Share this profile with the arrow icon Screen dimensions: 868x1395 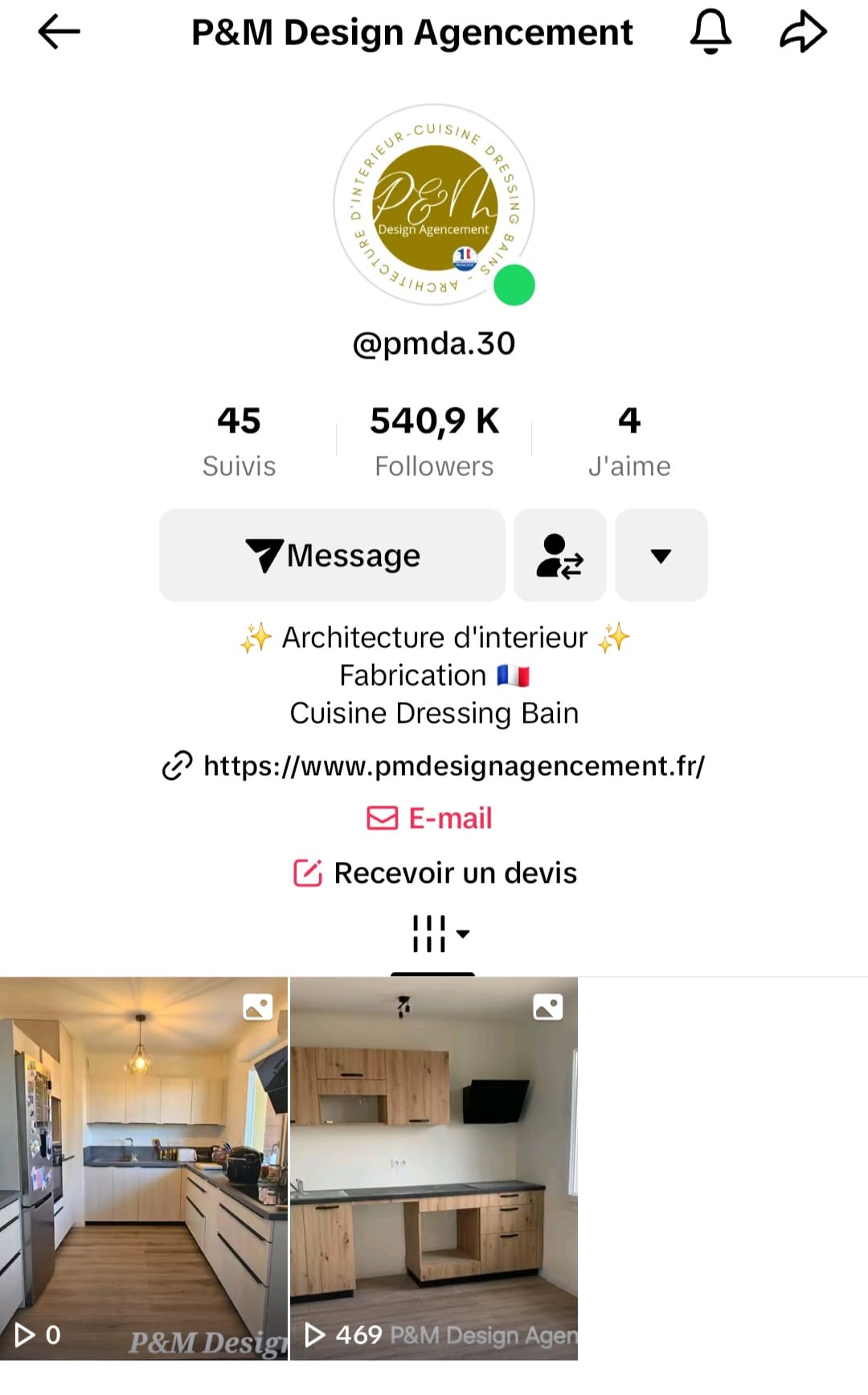click(x=803, y=32)
